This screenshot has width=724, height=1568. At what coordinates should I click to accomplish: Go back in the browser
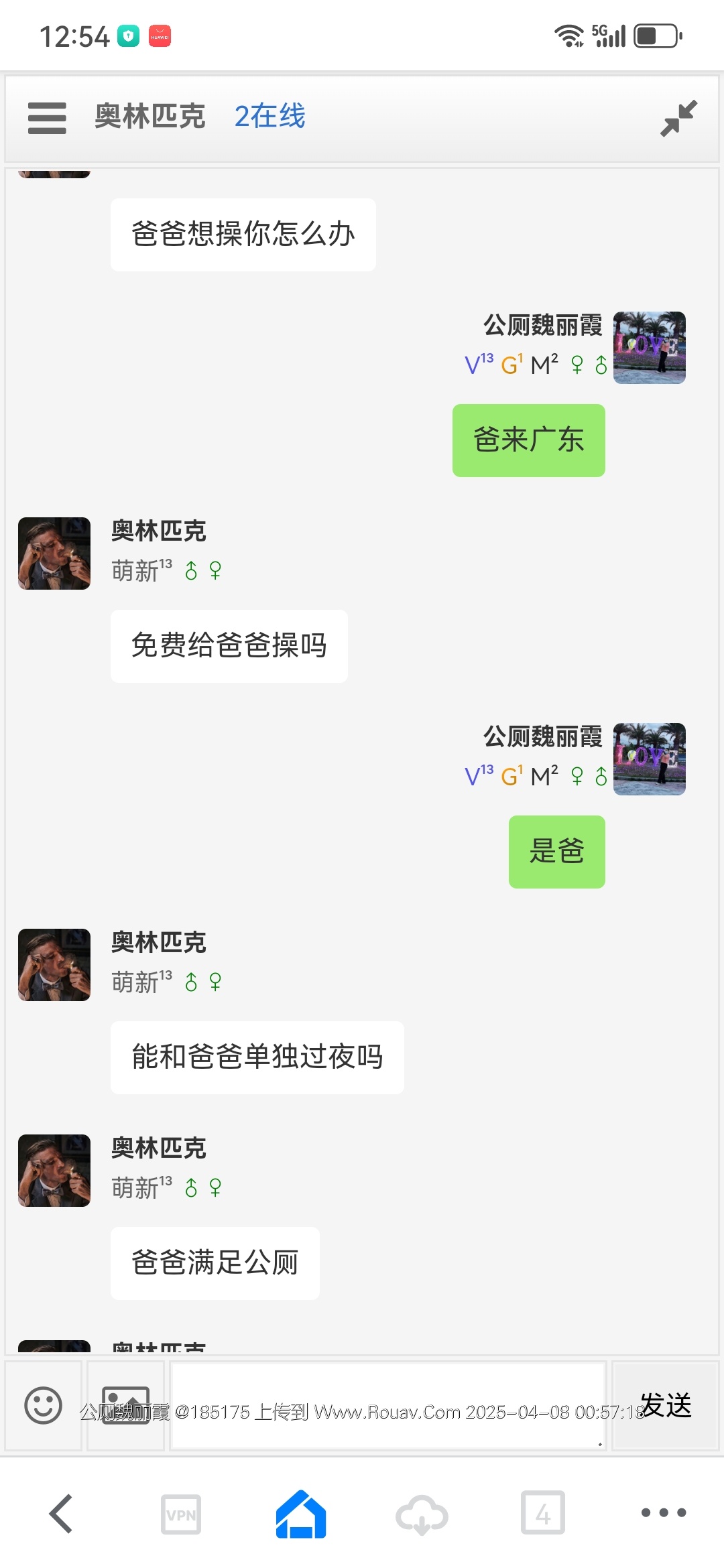(61, 1513)
